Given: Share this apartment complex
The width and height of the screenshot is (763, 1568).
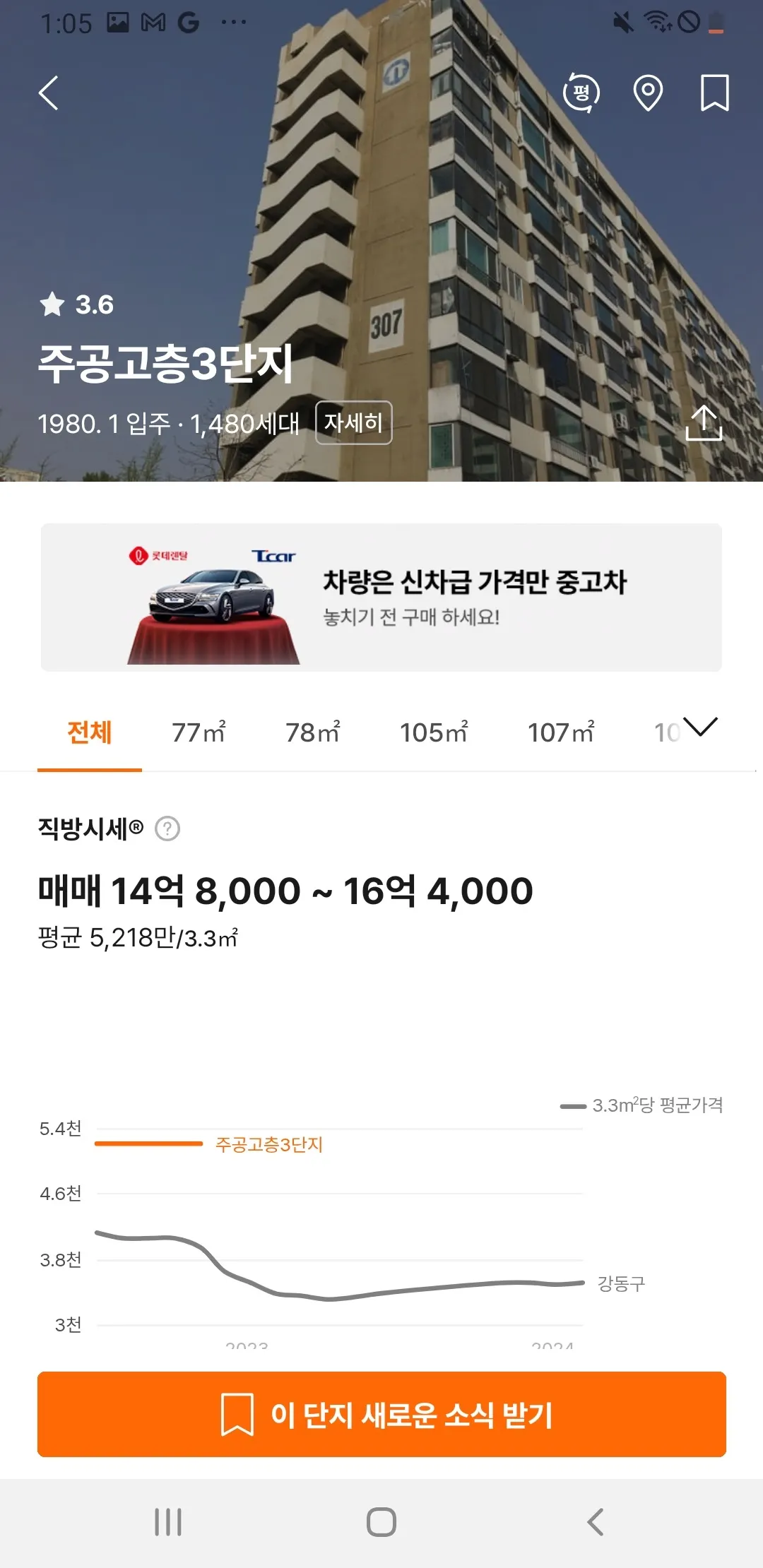Looking at the screenshot, I should (x=704, y=423).
